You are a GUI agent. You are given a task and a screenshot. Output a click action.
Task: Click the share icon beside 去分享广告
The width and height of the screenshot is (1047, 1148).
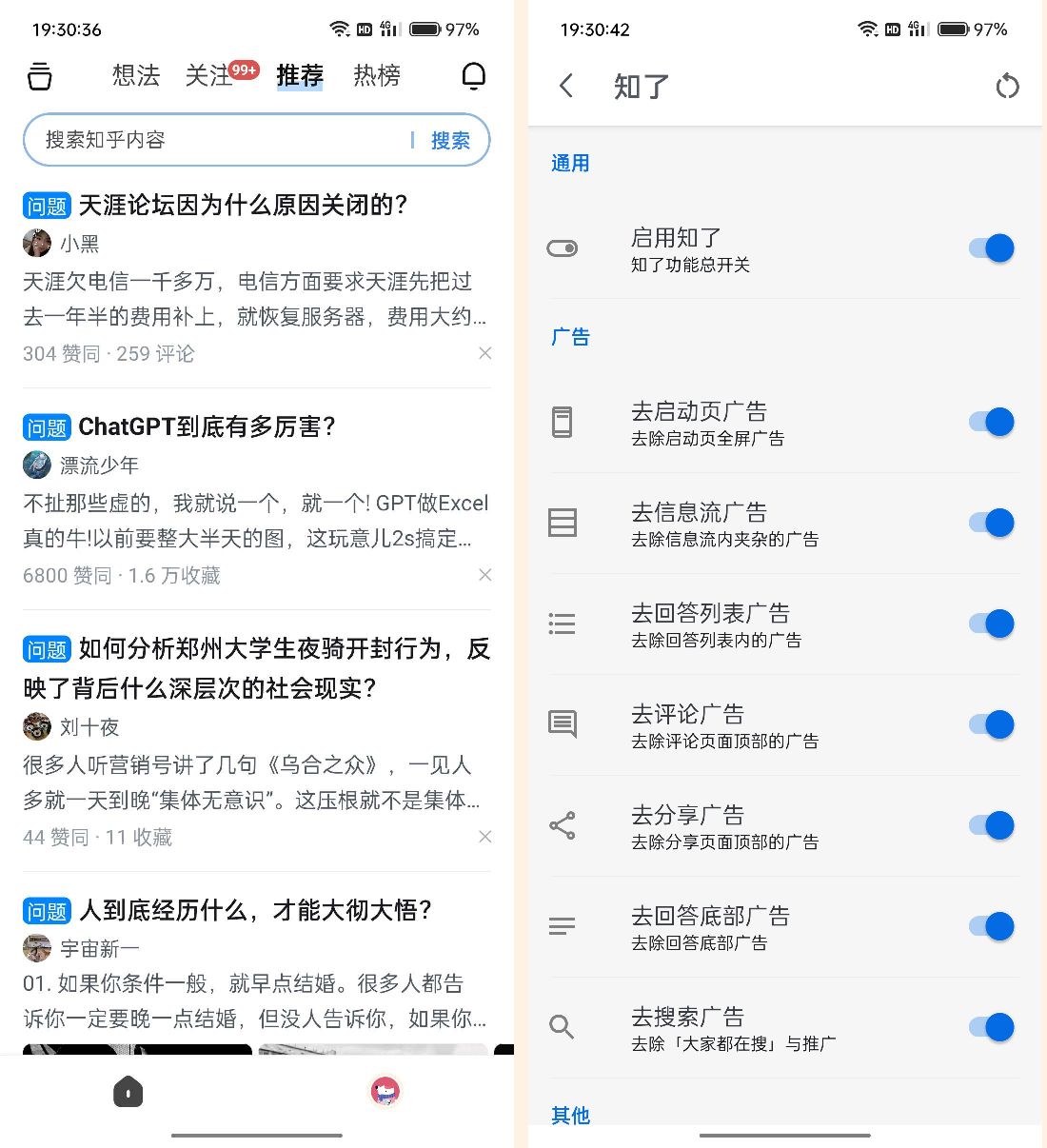point(562,826)
